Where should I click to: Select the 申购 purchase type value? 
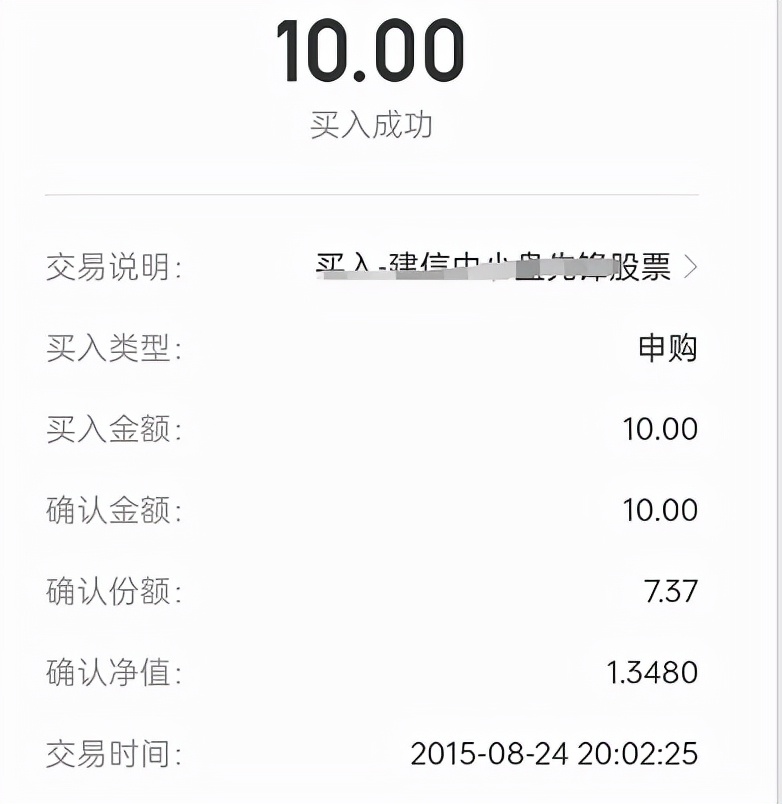point(666,347)
